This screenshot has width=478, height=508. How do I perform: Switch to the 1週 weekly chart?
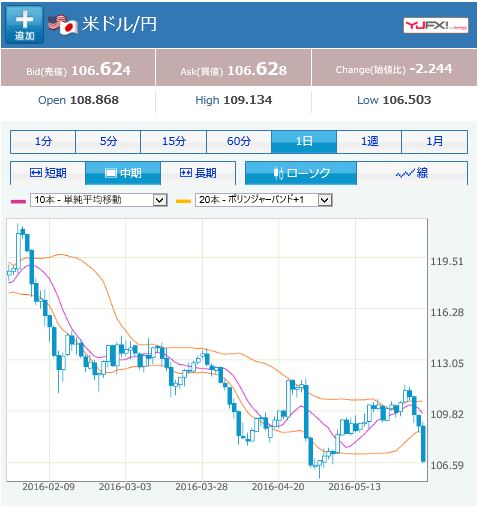[x=369, y=142]
